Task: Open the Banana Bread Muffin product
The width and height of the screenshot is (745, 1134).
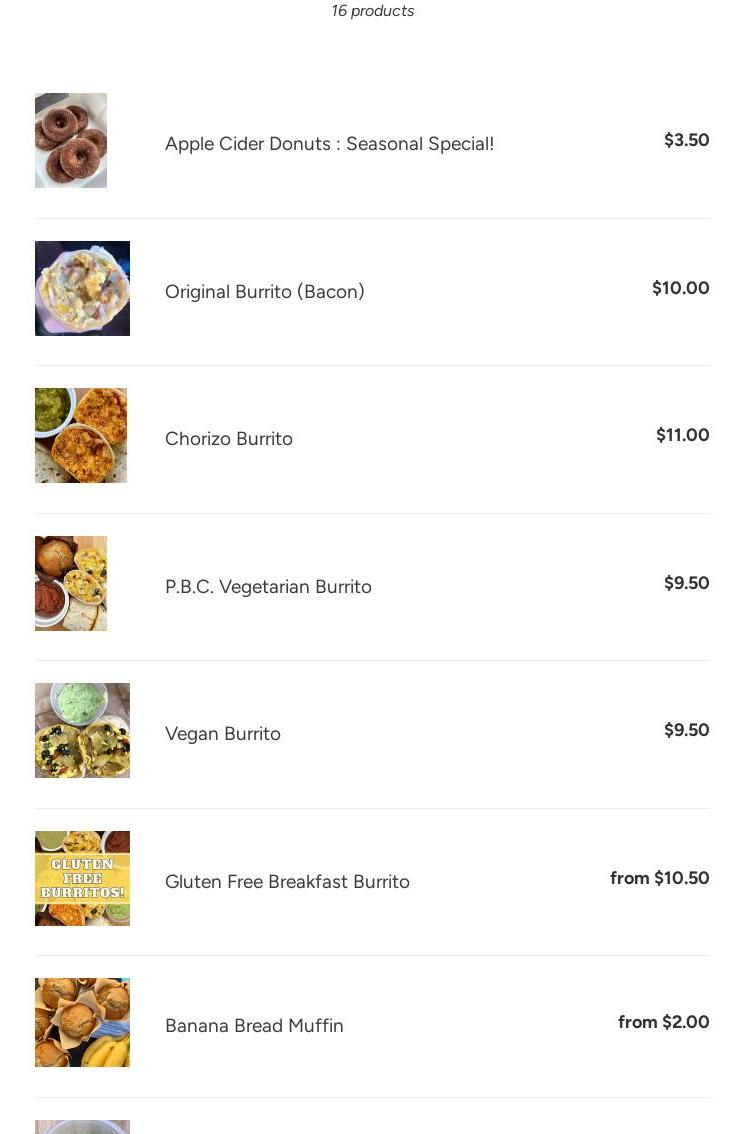Action: point(254,1026)
